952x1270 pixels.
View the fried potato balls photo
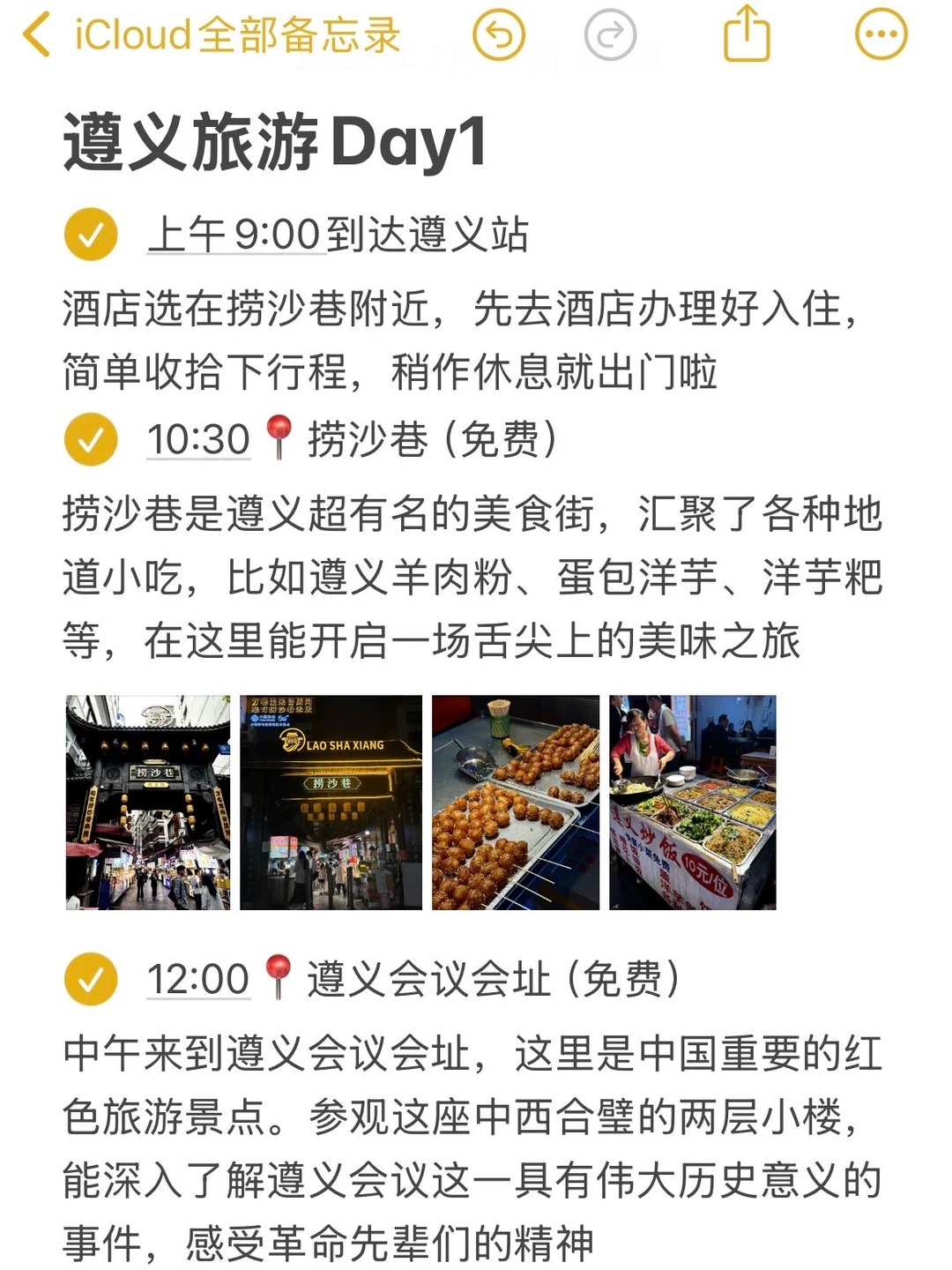[516, 803]
